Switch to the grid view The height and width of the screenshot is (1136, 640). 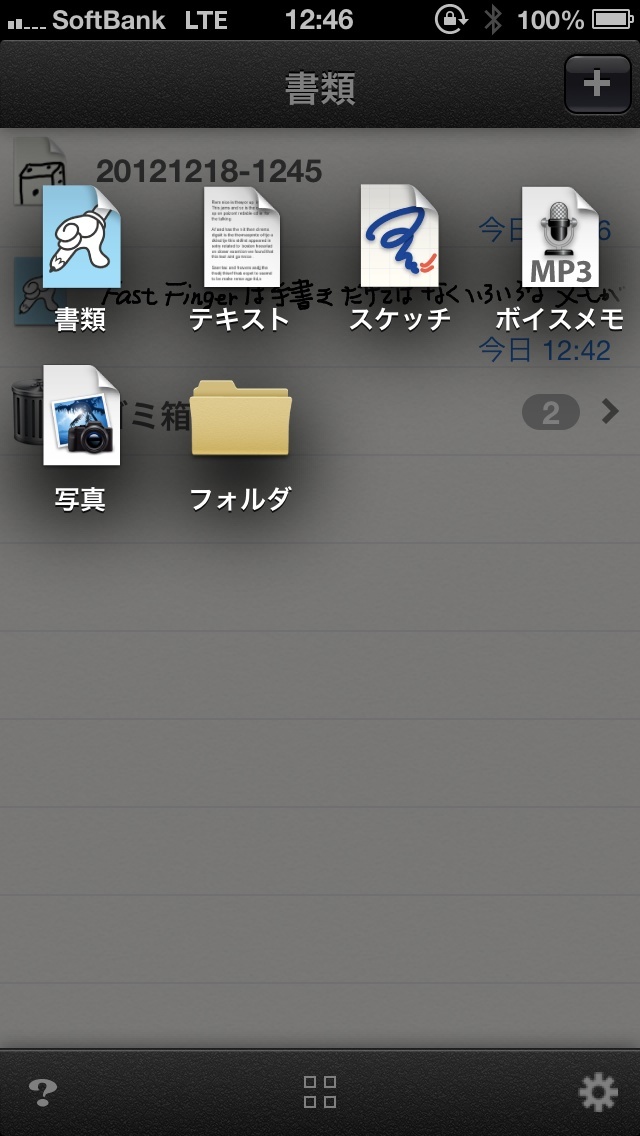pyautogui.click(x=320, y=1092)
